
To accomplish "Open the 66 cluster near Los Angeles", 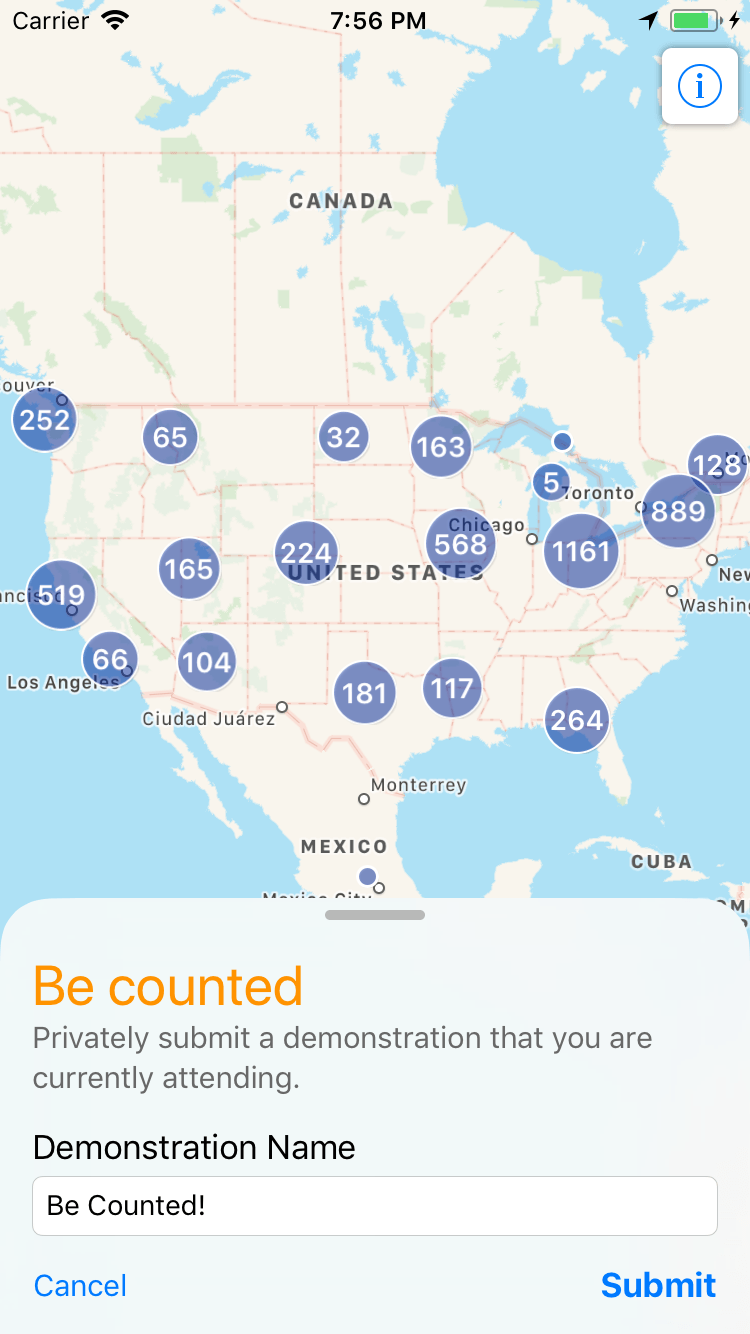I will point(110,659).
